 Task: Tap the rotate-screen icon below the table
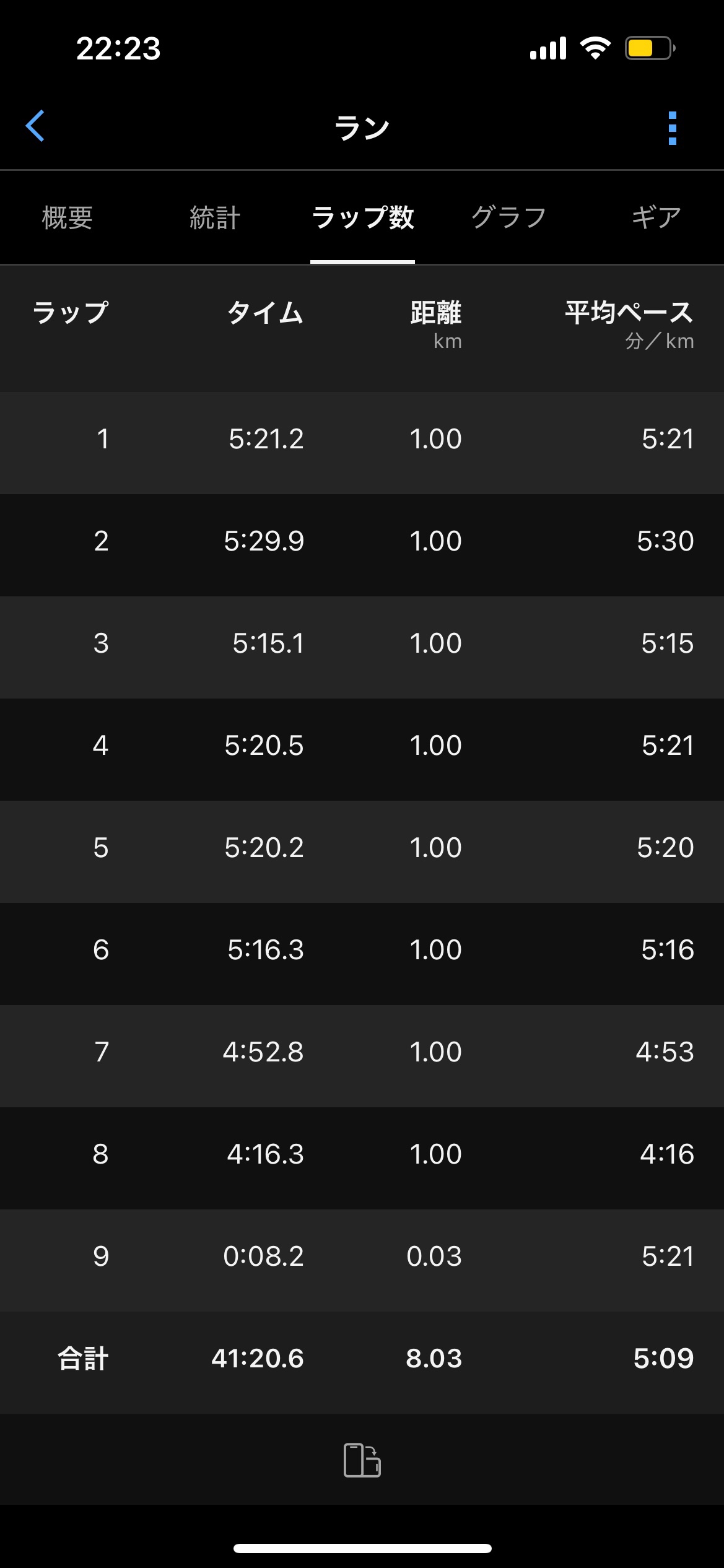point(362,1460)
